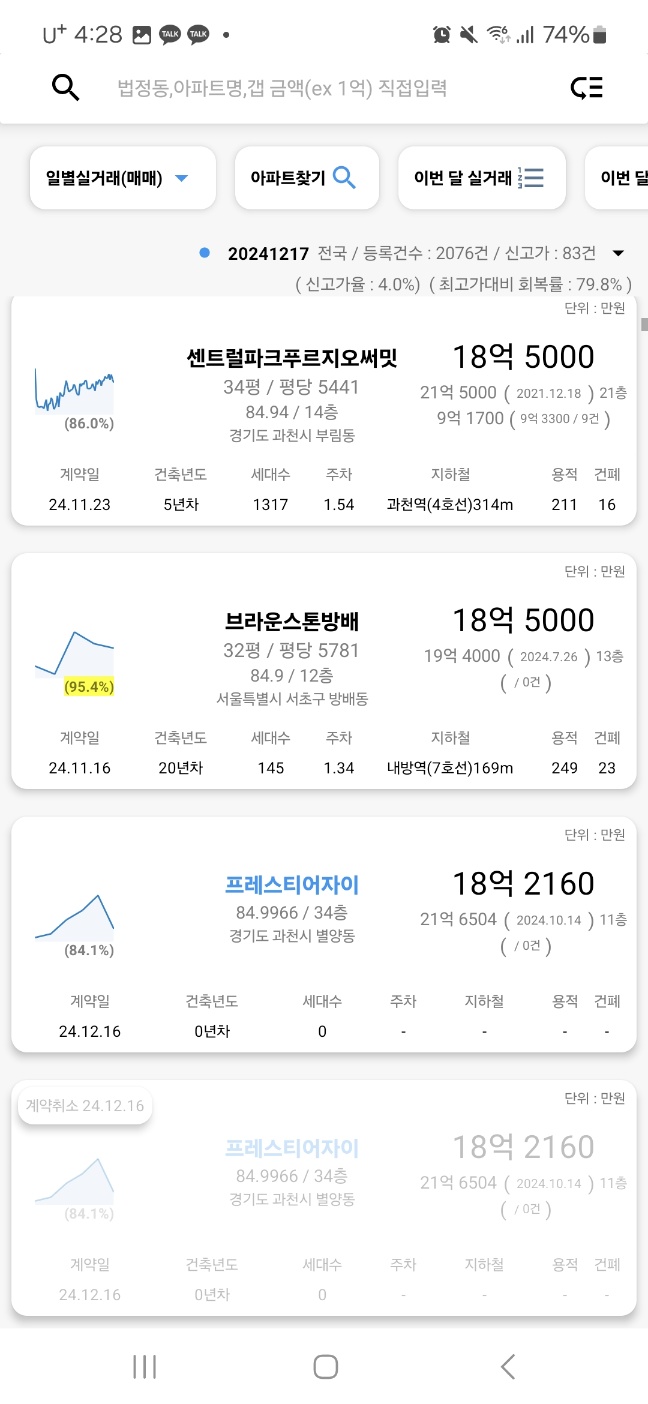Viewport: 648px width, 1404px height.
Task: Go back using the system back button
Action: 508,1366
